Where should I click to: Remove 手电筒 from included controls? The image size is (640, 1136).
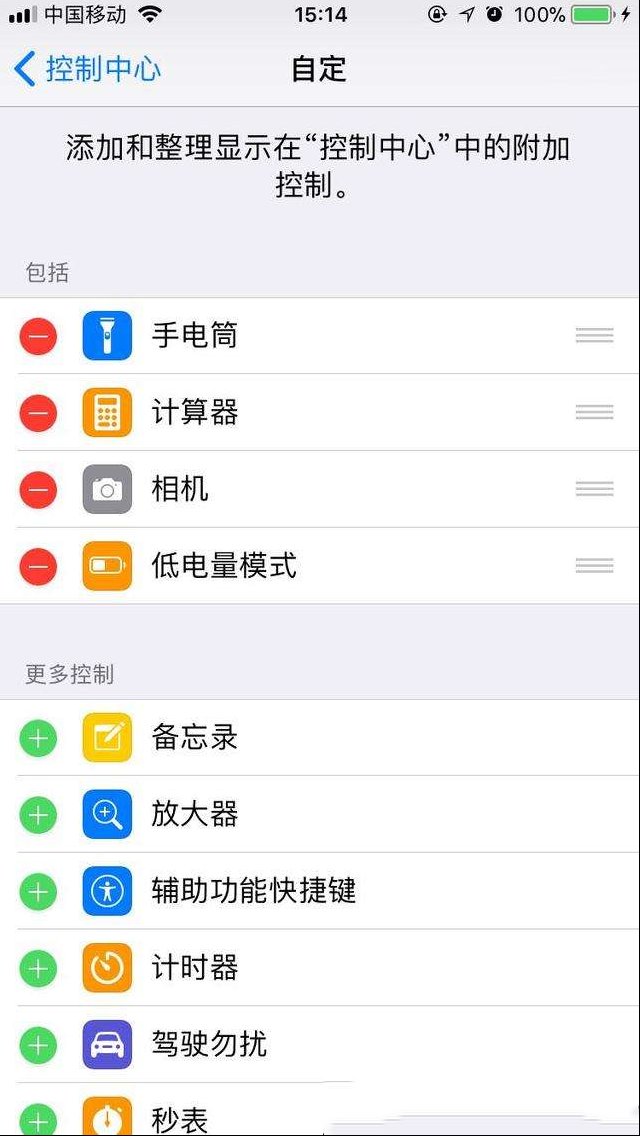(38, 335)
